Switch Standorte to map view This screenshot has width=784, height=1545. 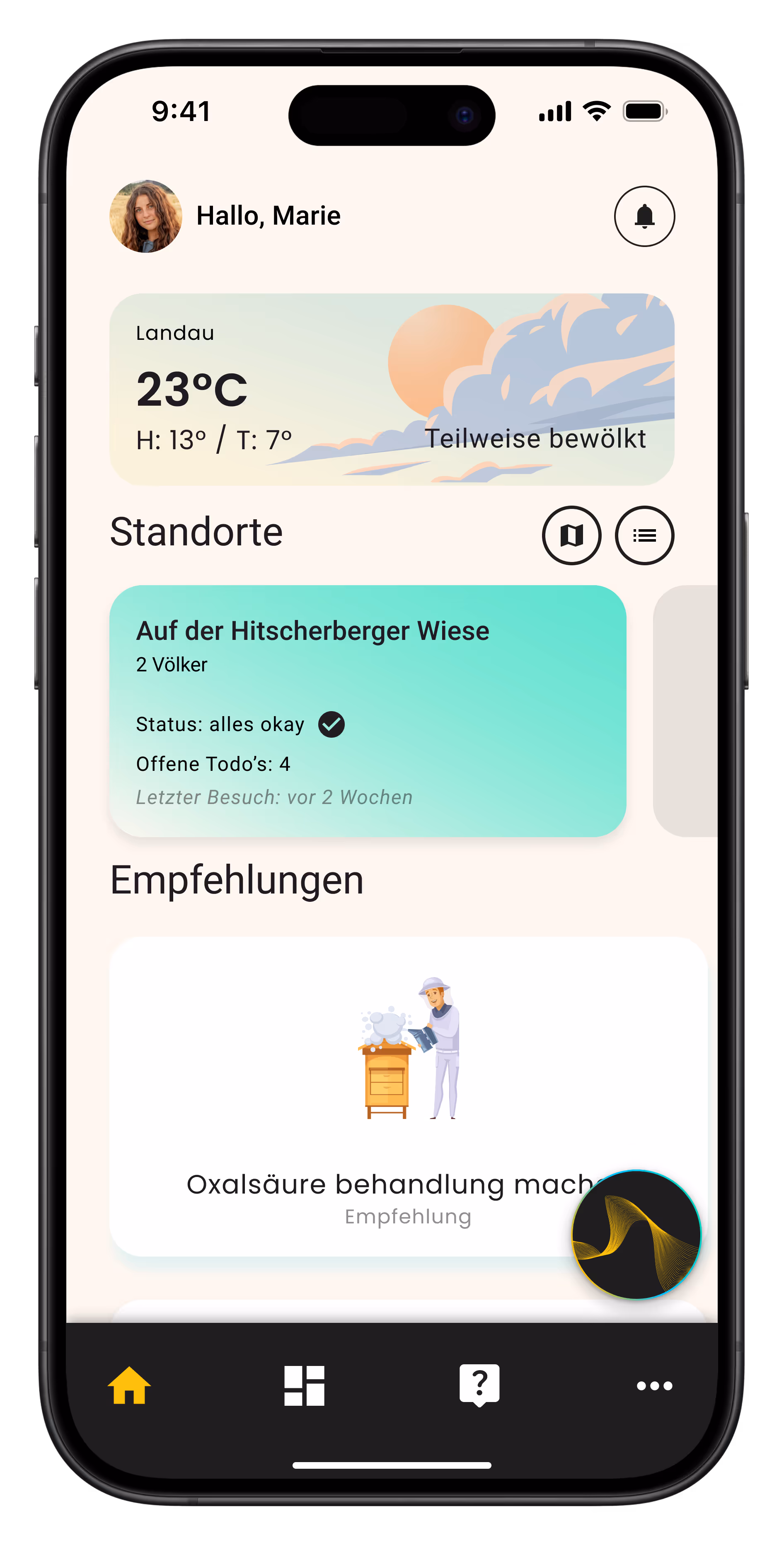[572, 535]
